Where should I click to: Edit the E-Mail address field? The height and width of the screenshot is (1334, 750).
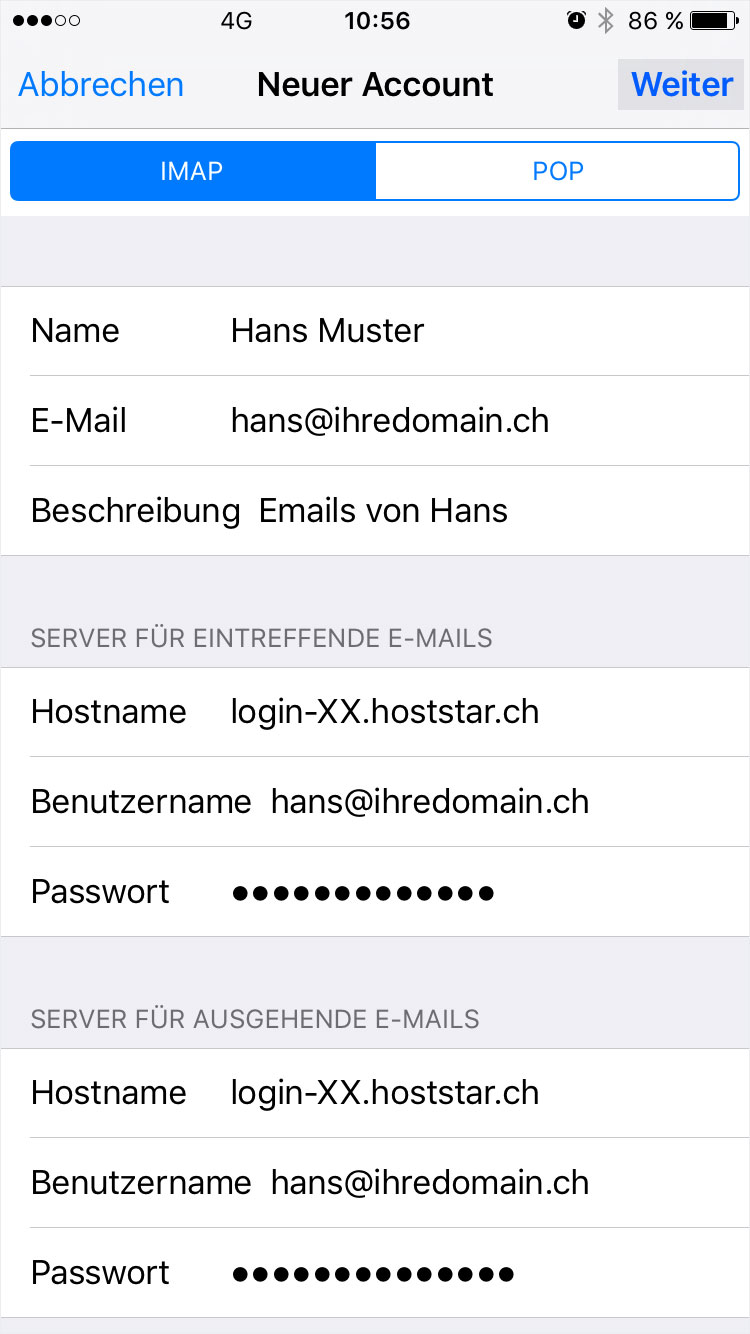[x=375, y=421]
